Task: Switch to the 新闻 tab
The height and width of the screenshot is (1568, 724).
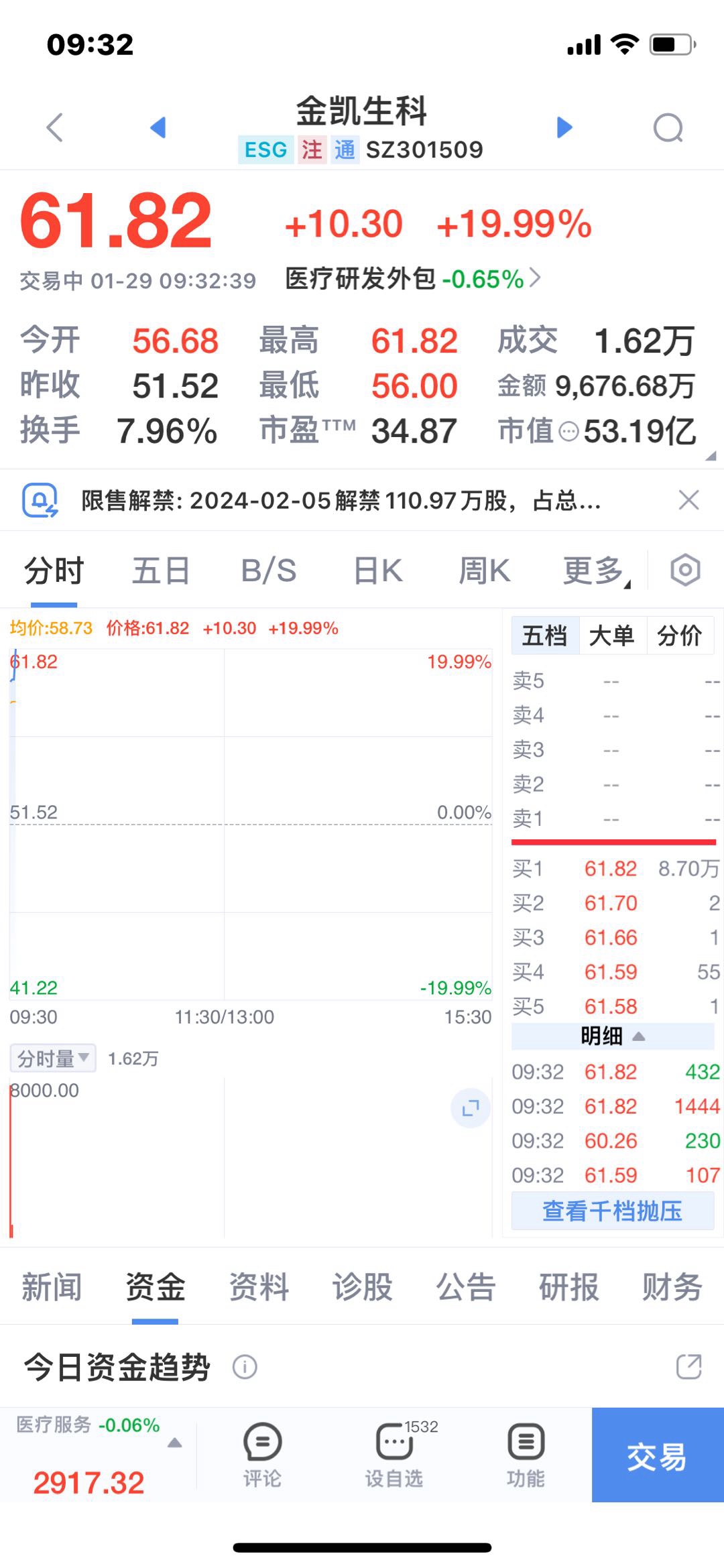Action: tap(52, 1288)
